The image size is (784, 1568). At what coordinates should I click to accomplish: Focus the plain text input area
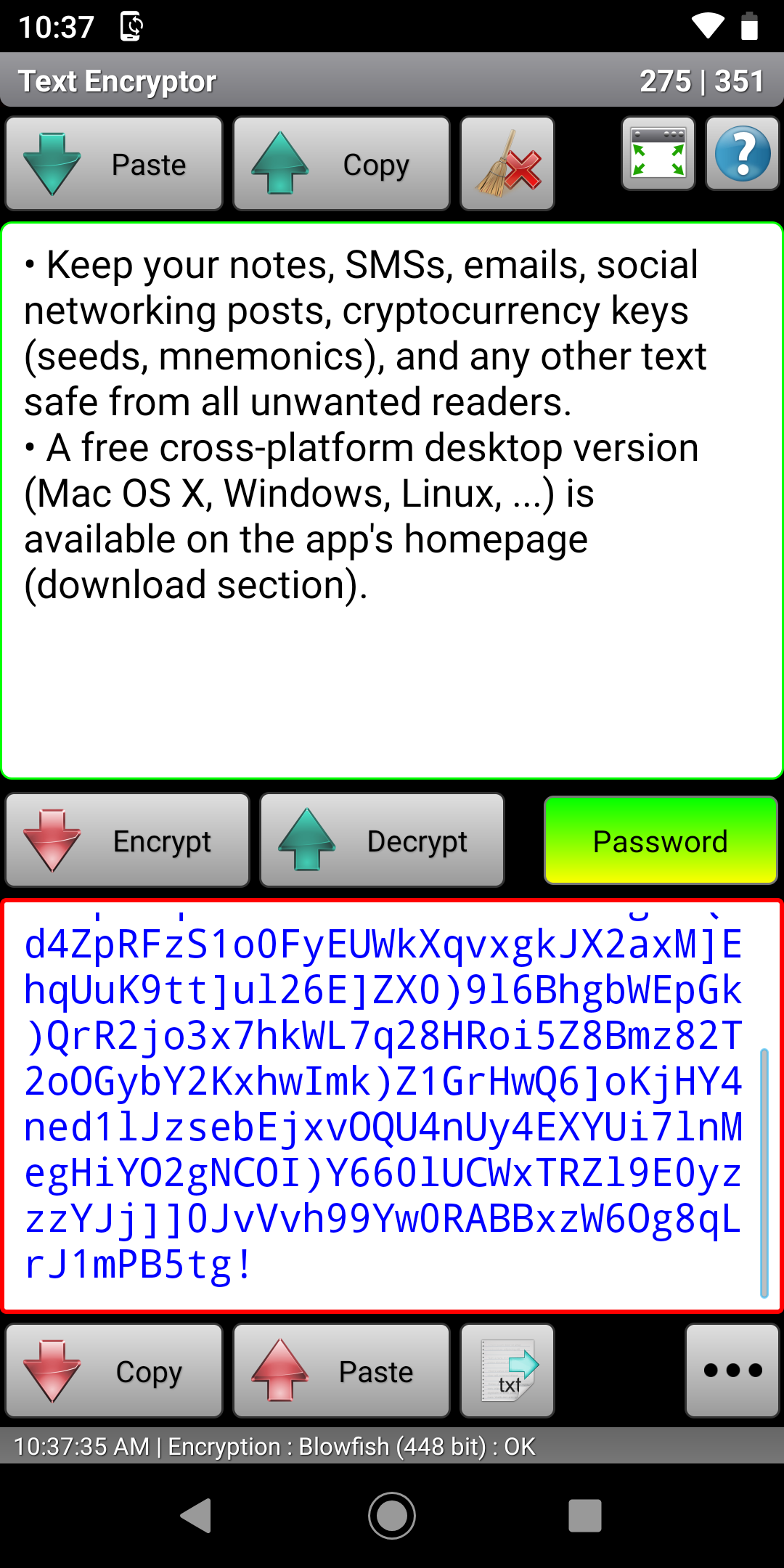tap(392, 501)
